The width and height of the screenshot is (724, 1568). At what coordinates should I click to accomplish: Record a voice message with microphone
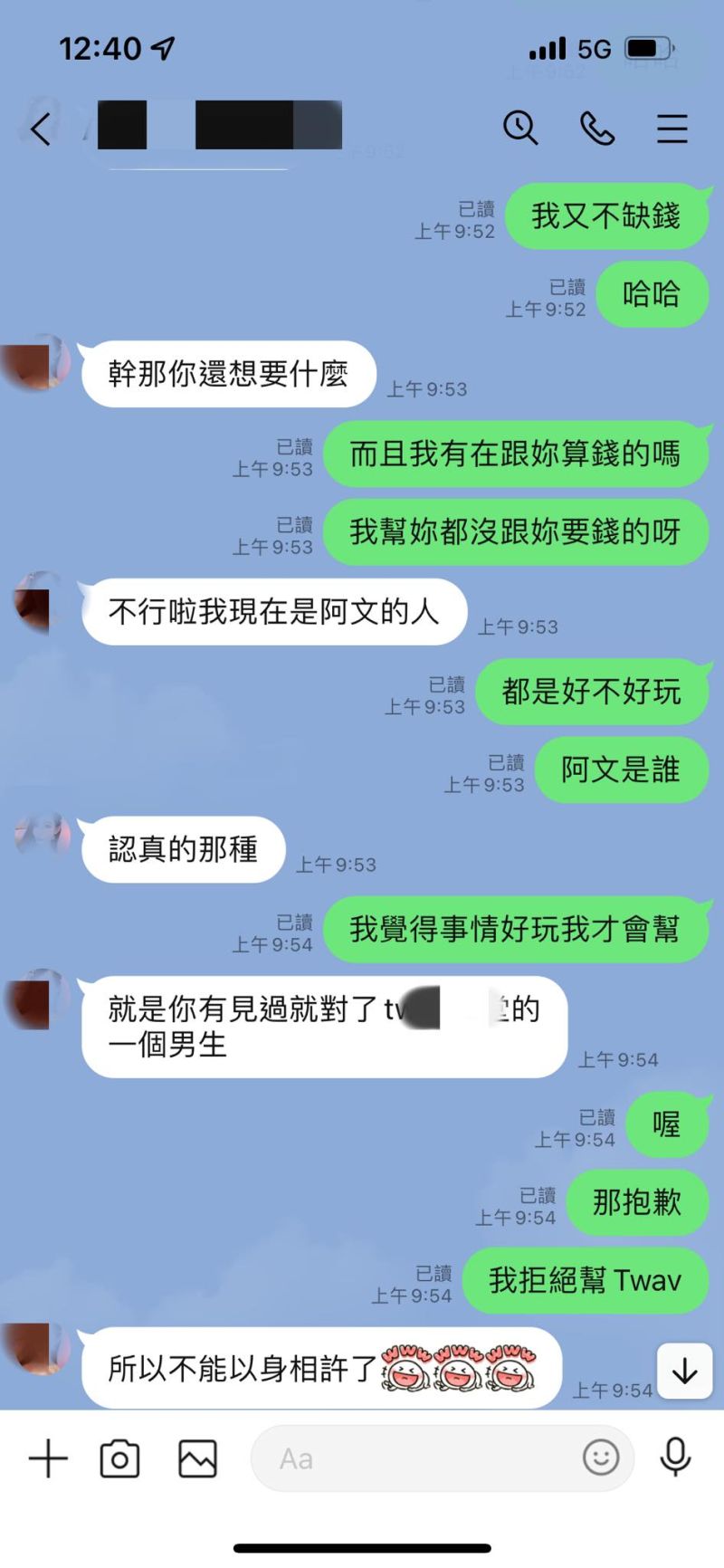tap(675, 1458)
